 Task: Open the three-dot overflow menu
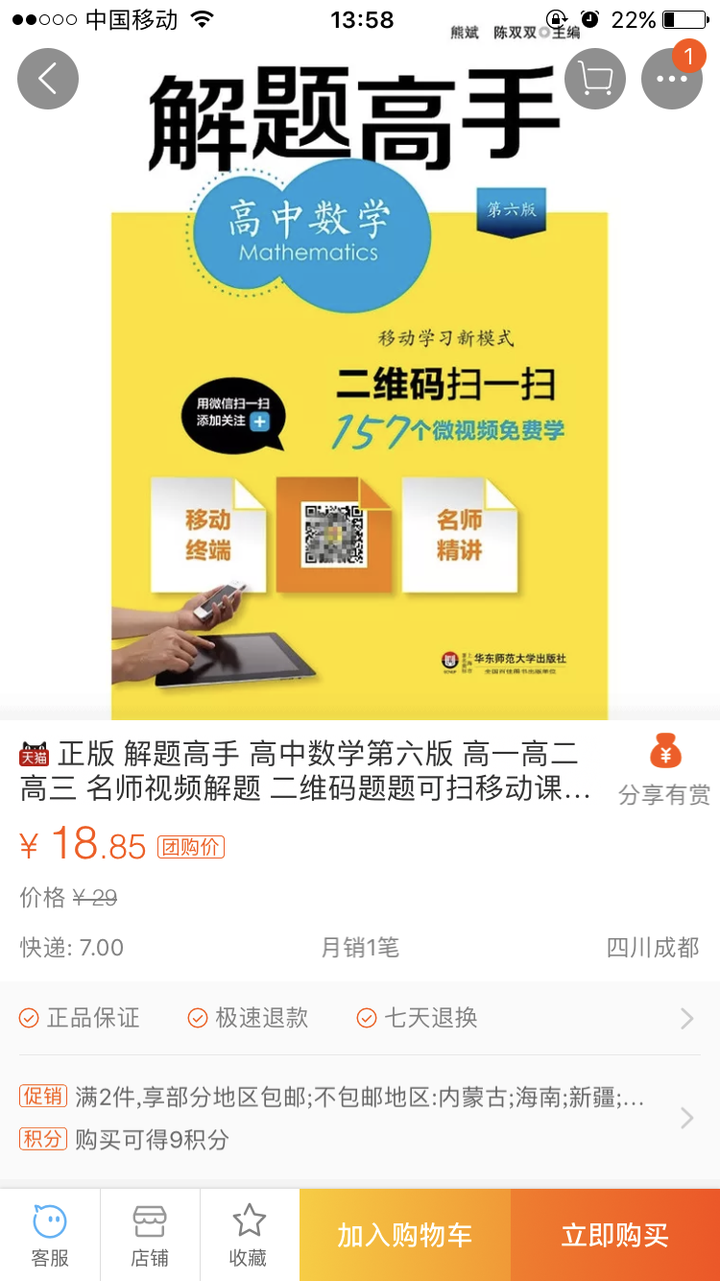pos(671,79)
